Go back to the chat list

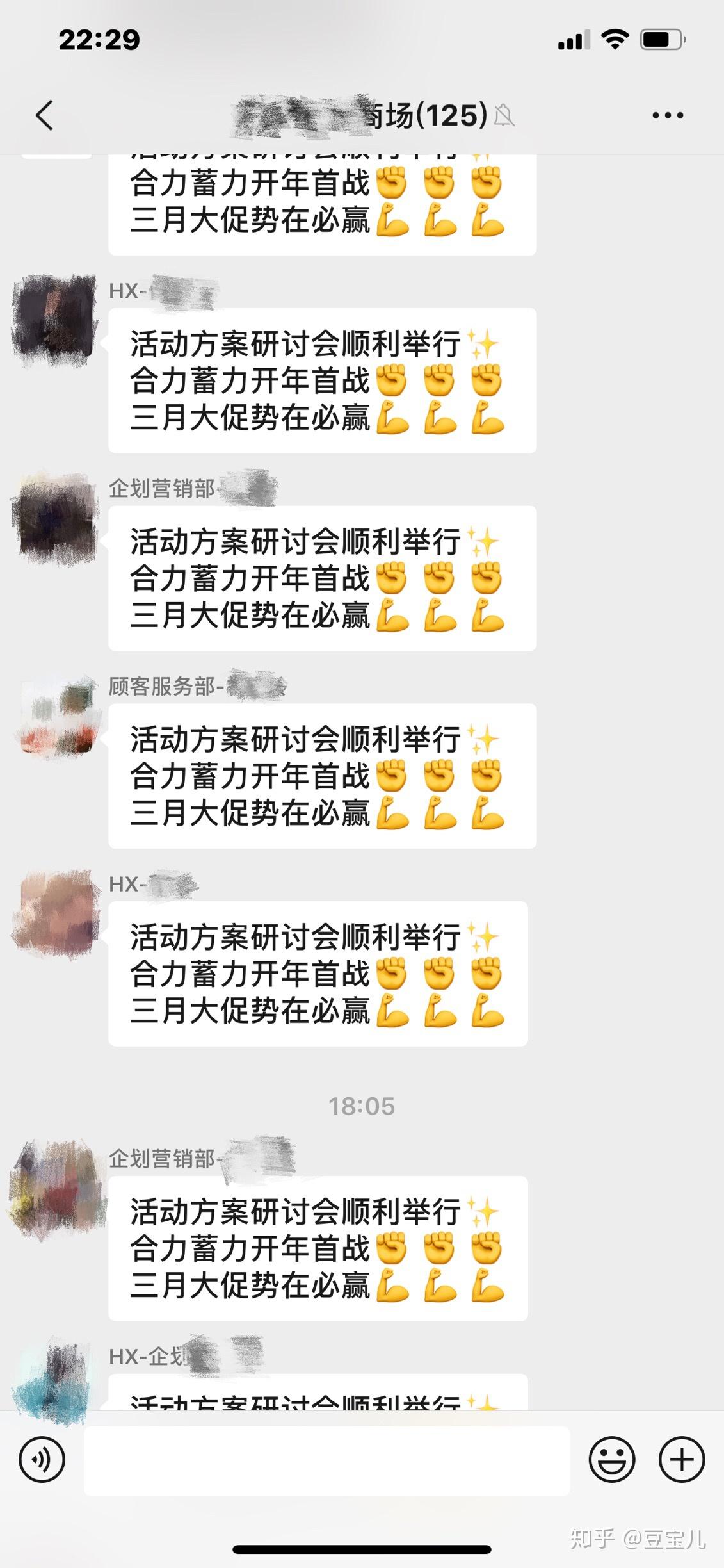44,116
